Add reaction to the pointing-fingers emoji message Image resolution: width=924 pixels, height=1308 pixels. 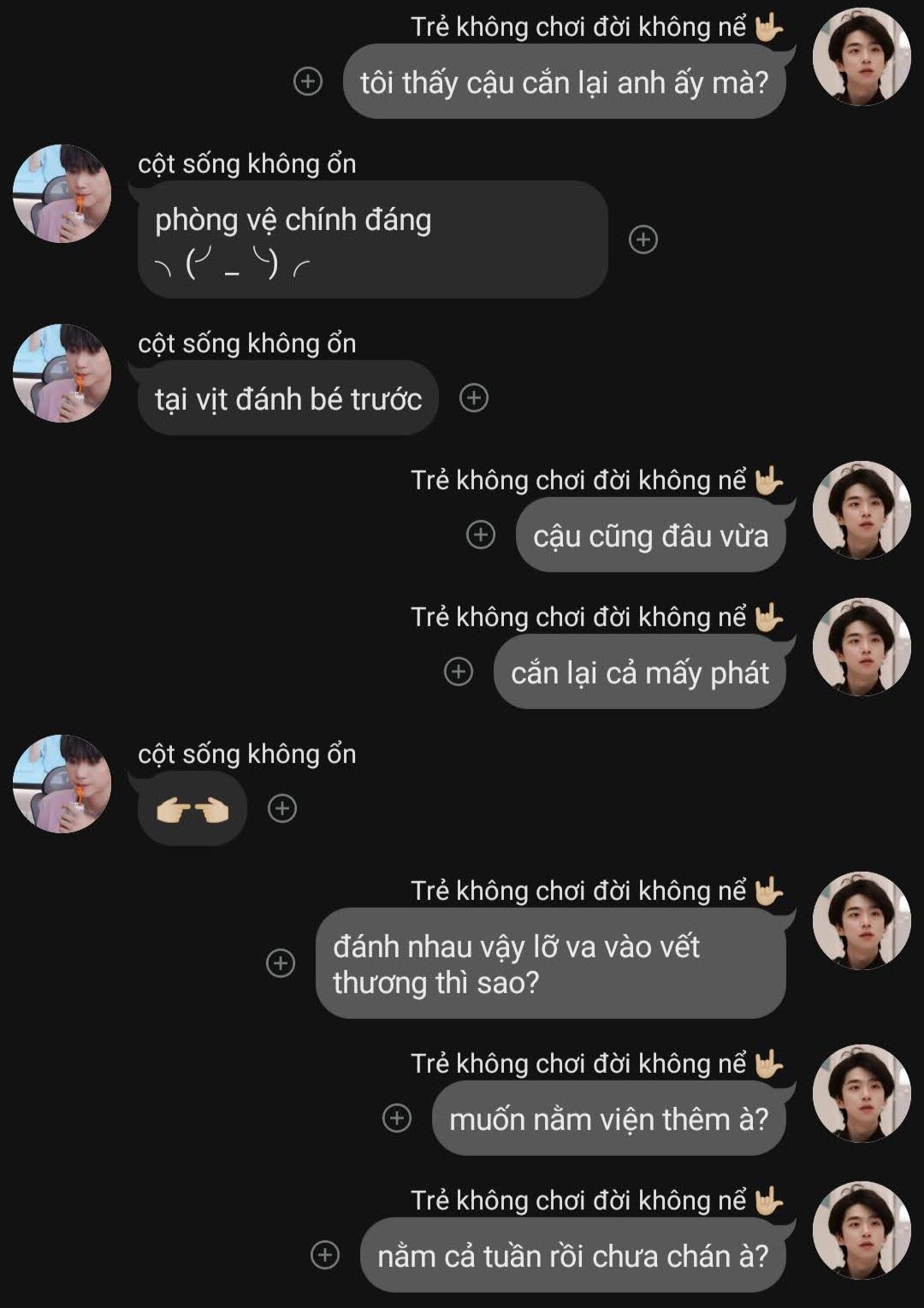tap(282, 808)
